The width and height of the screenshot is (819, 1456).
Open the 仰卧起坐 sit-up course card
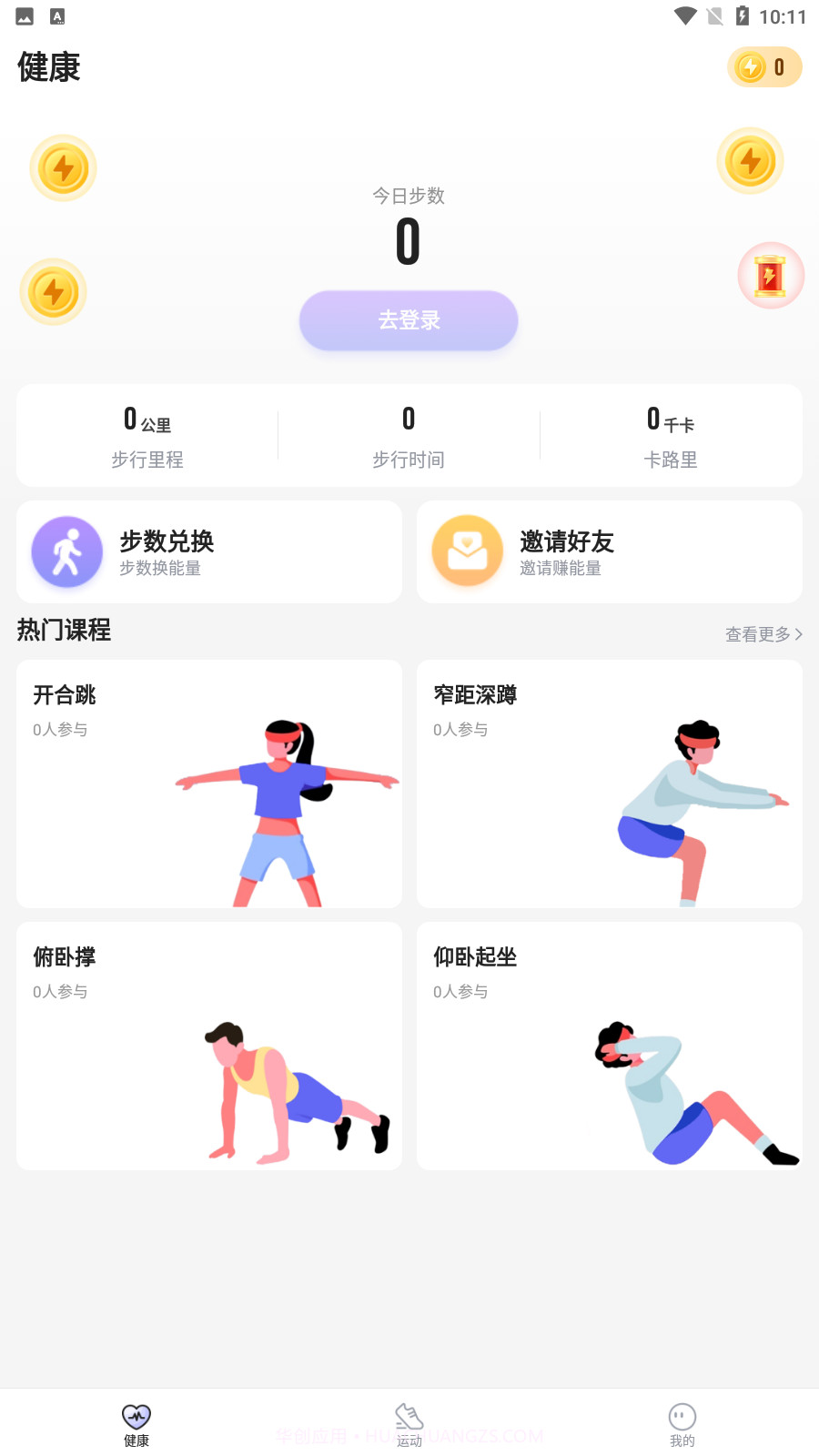608,1046
